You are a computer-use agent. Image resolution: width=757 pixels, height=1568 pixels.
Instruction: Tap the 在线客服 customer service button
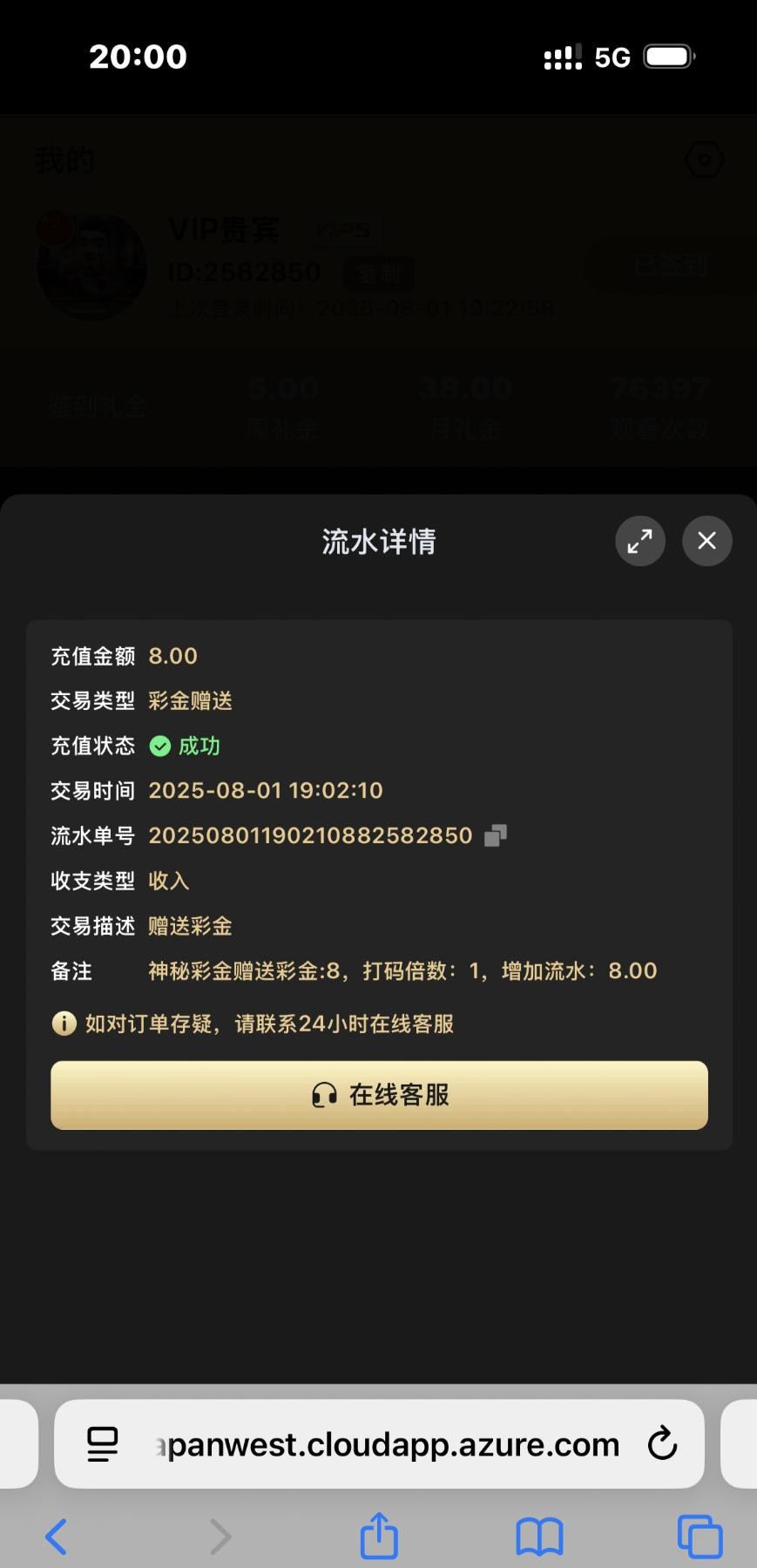pos(379,1095)
